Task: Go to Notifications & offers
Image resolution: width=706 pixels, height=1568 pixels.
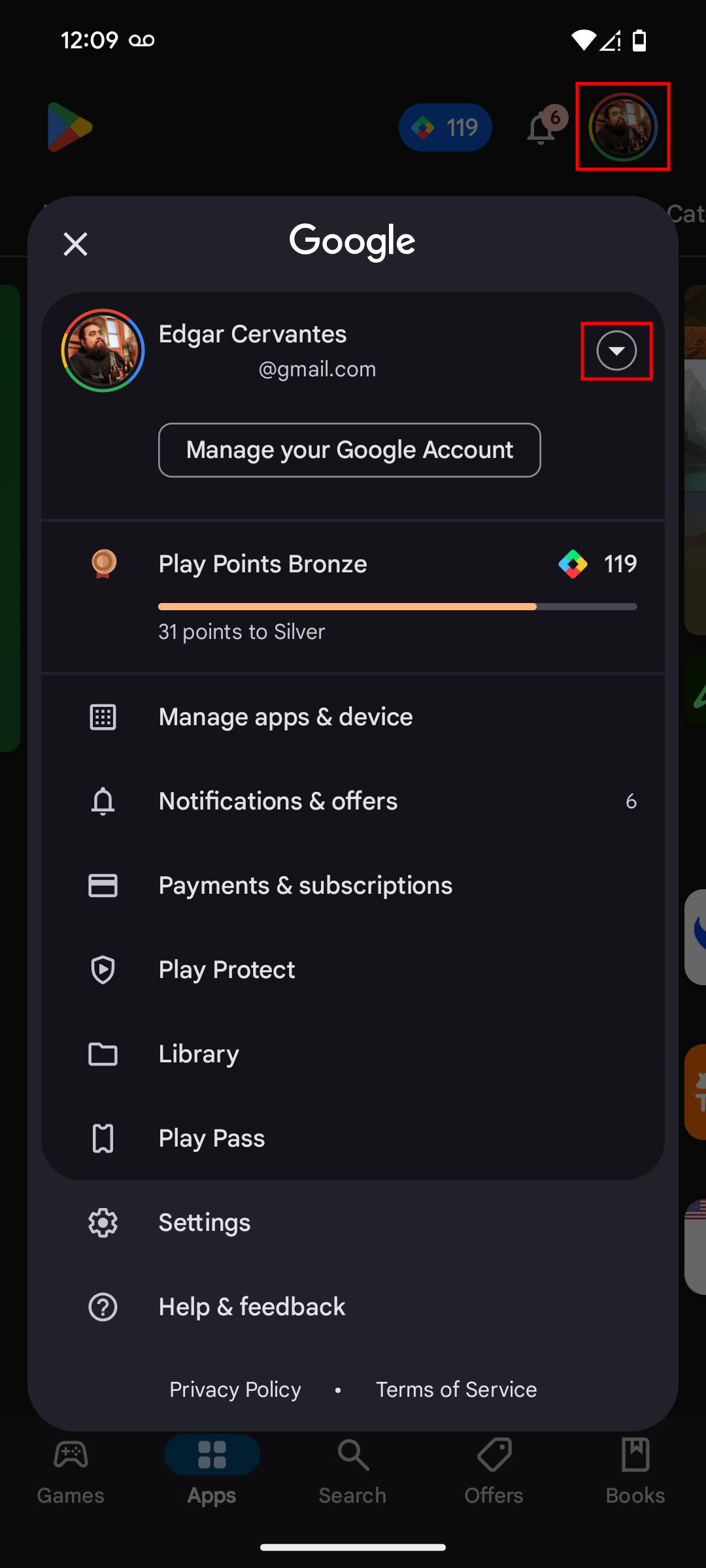Action: (278, 802)
